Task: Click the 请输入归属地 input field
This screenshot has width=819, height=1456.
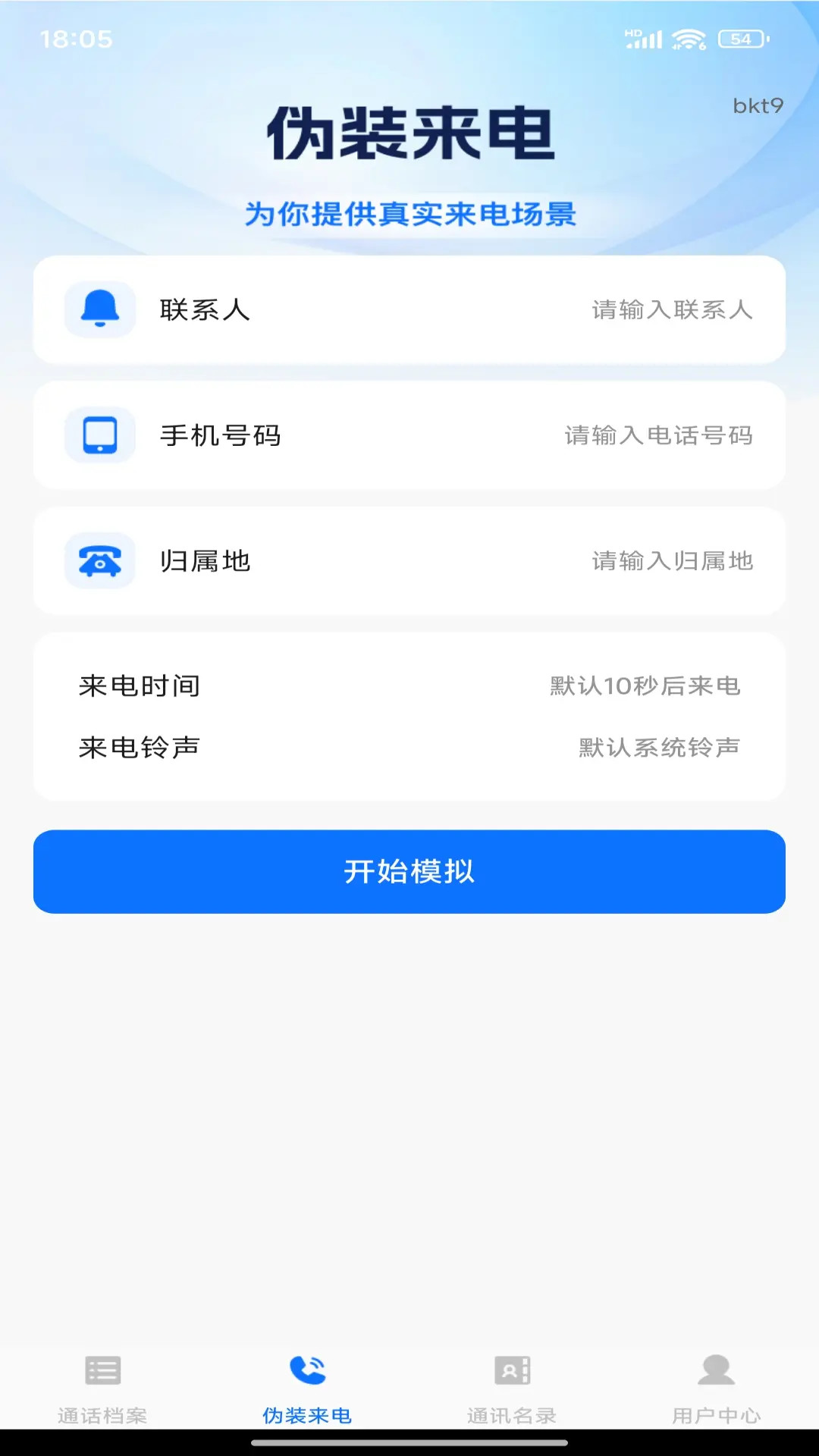Action: coord(672,561)
